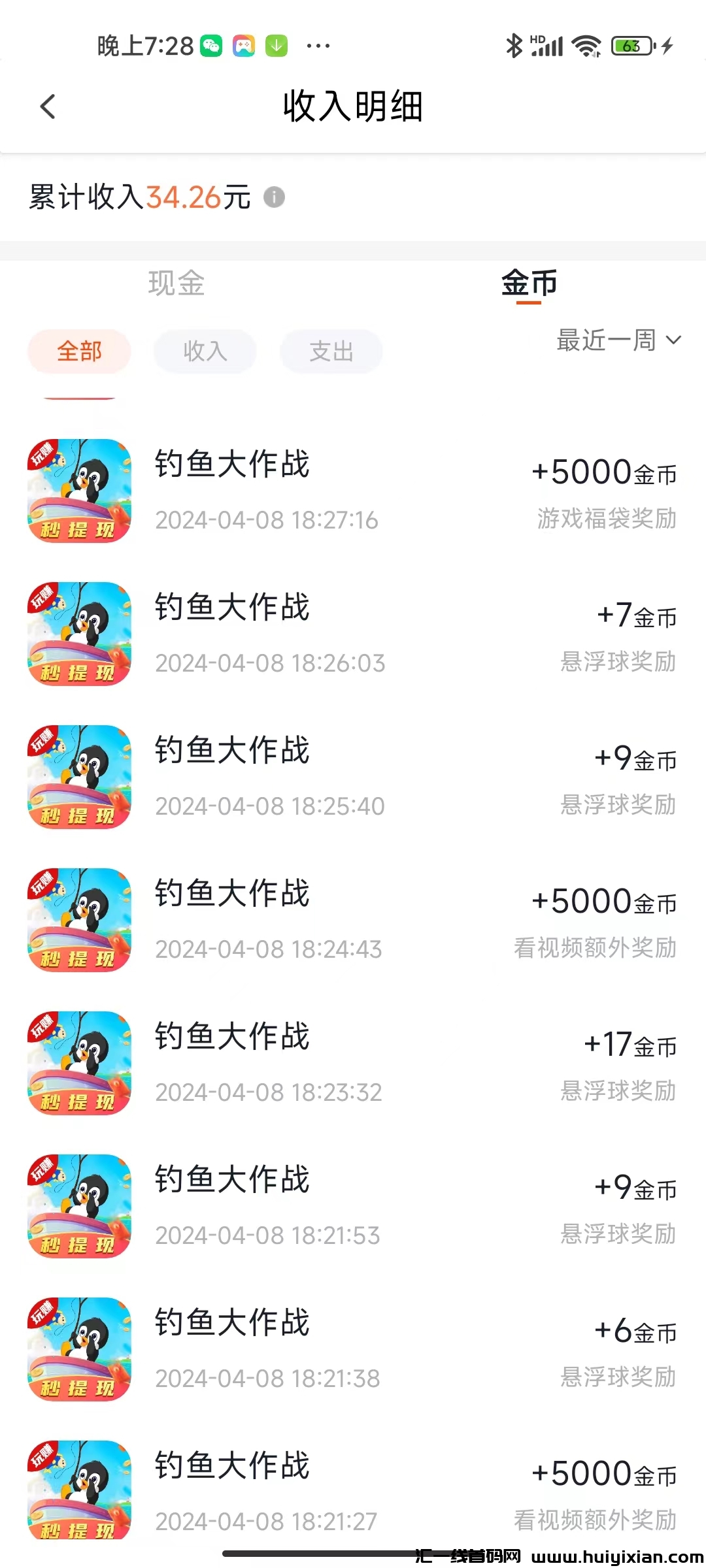Tap the info icon beside 累计收入

[274, 197]
